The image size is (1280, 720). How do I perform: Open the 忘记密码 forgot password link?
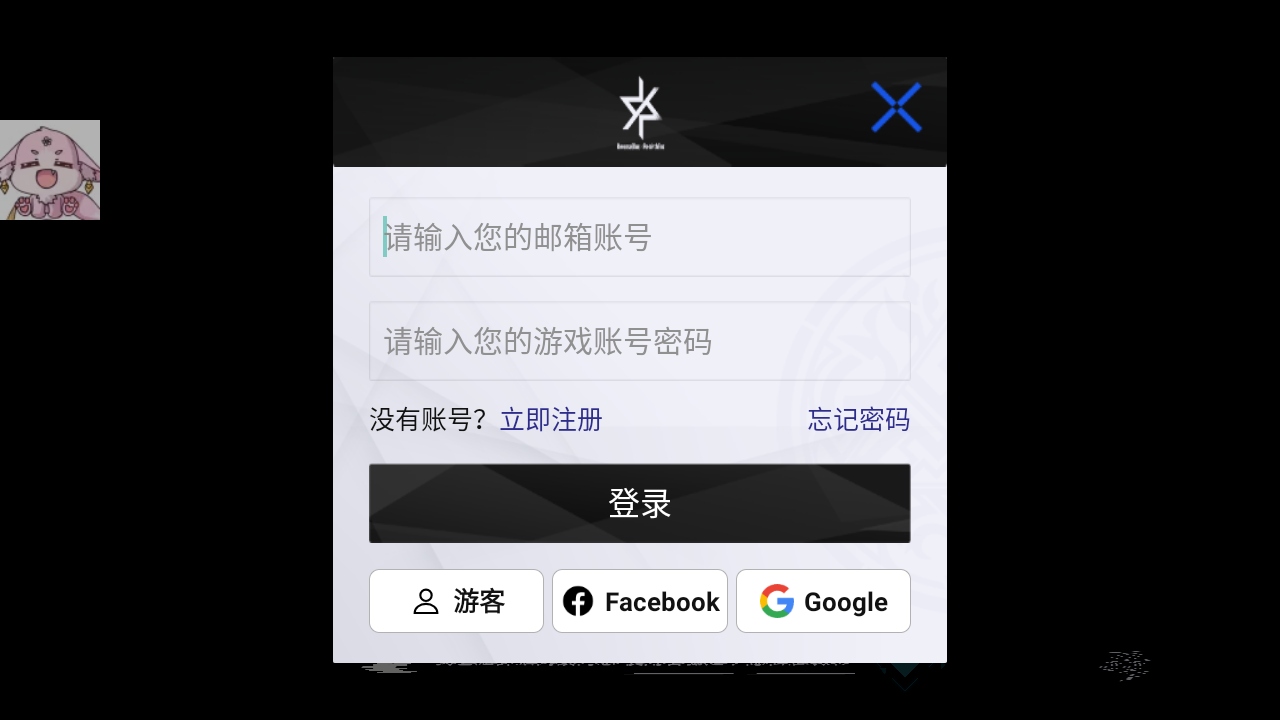coord(858,419)
